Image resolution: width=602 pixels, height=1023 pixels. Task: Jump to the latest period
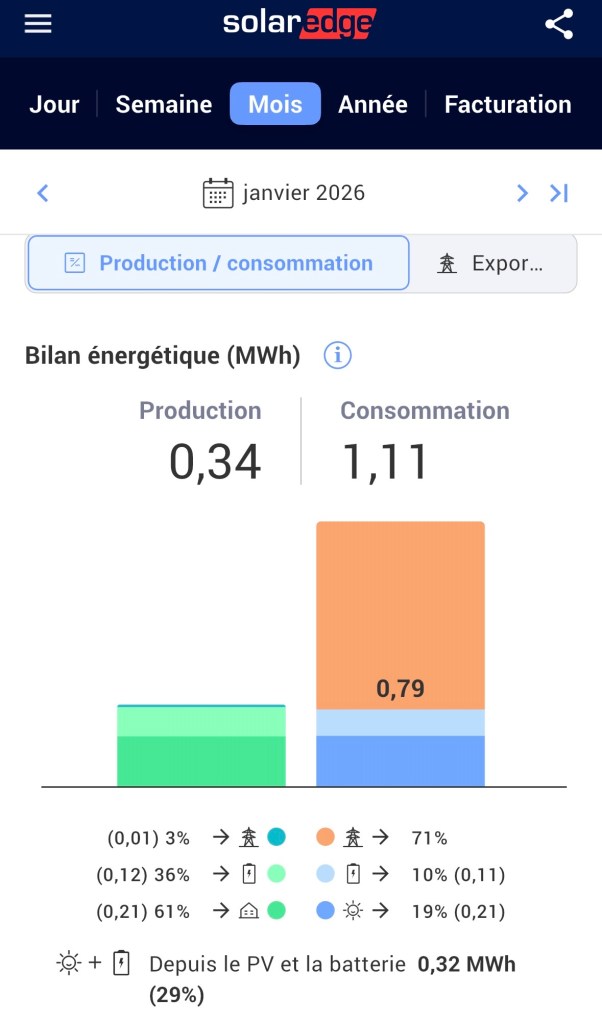tap(559, 193)
